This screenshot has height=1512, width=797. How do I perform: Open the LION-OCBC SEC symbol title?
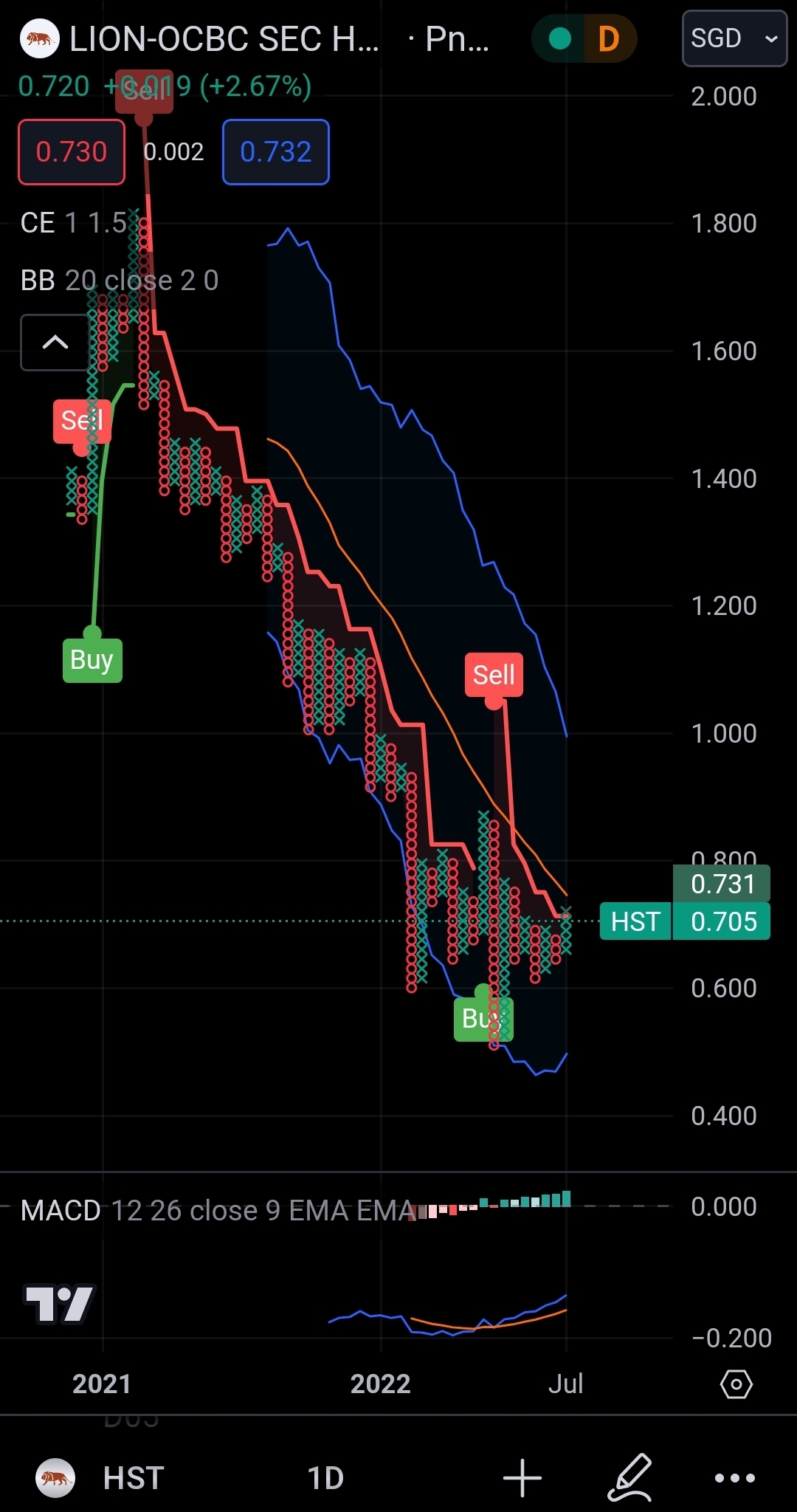point(224,39)
